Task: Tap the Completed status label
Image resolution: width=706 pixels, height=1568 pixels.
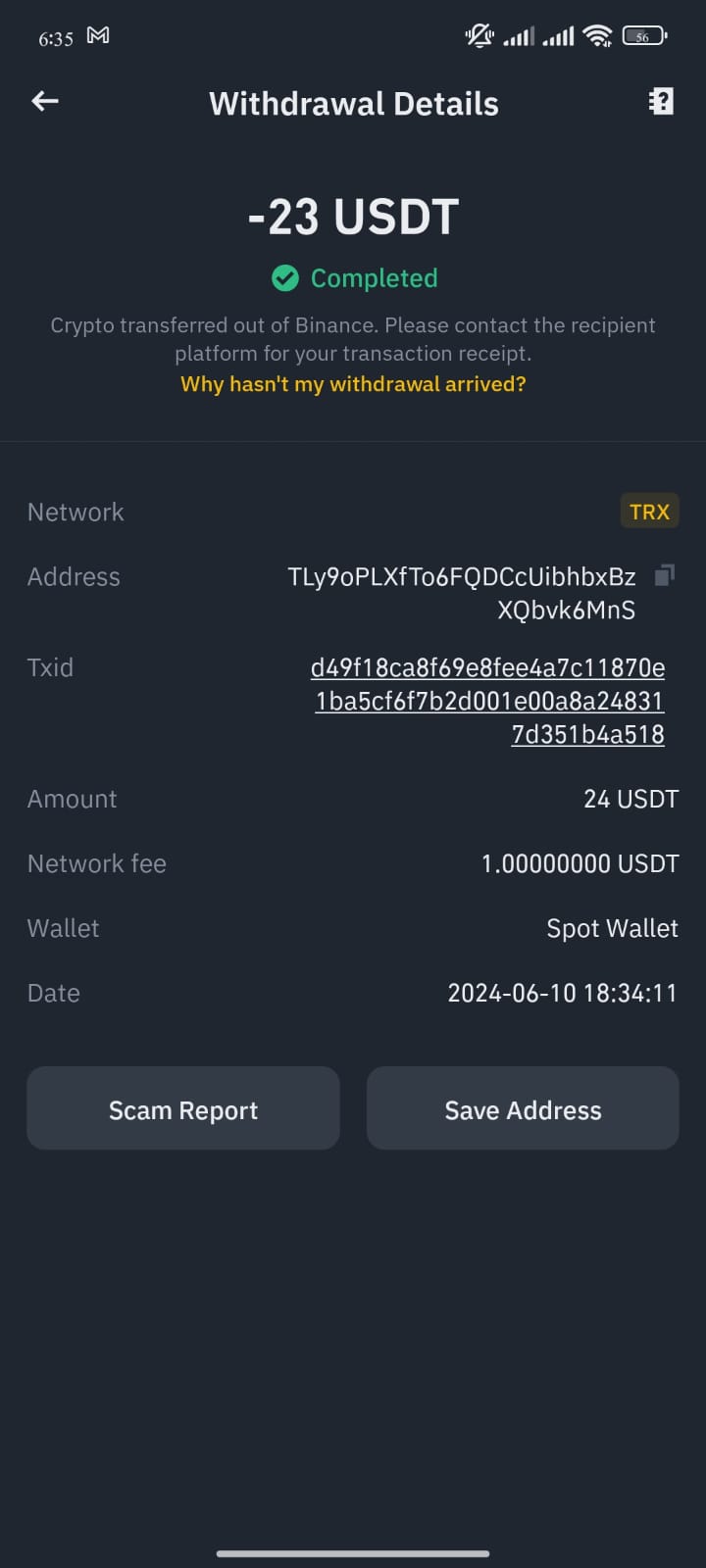Action: click(374, 278)
